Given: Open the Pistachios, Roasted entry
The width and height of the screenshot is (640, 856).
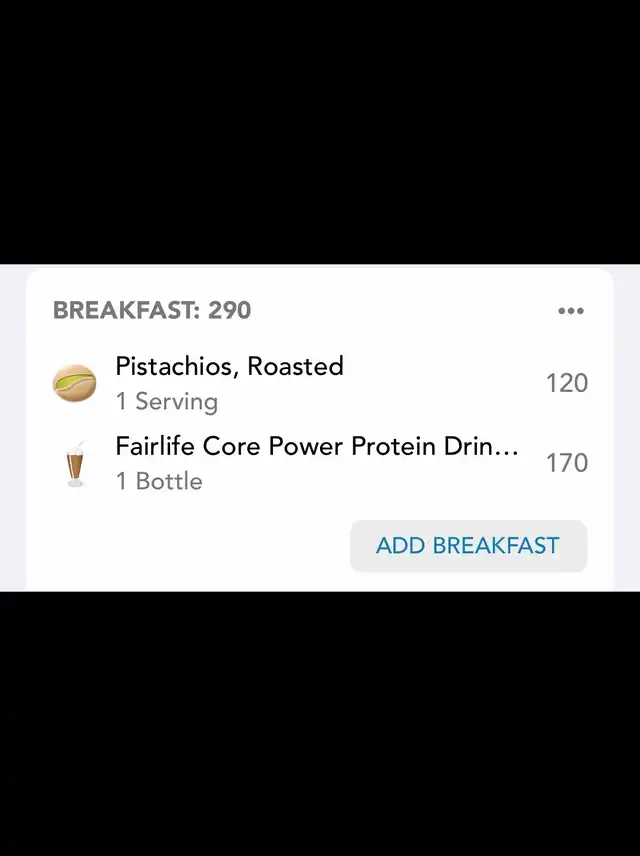Looking at the screenshot, I should pyautogui.click(x=230, y=382).
